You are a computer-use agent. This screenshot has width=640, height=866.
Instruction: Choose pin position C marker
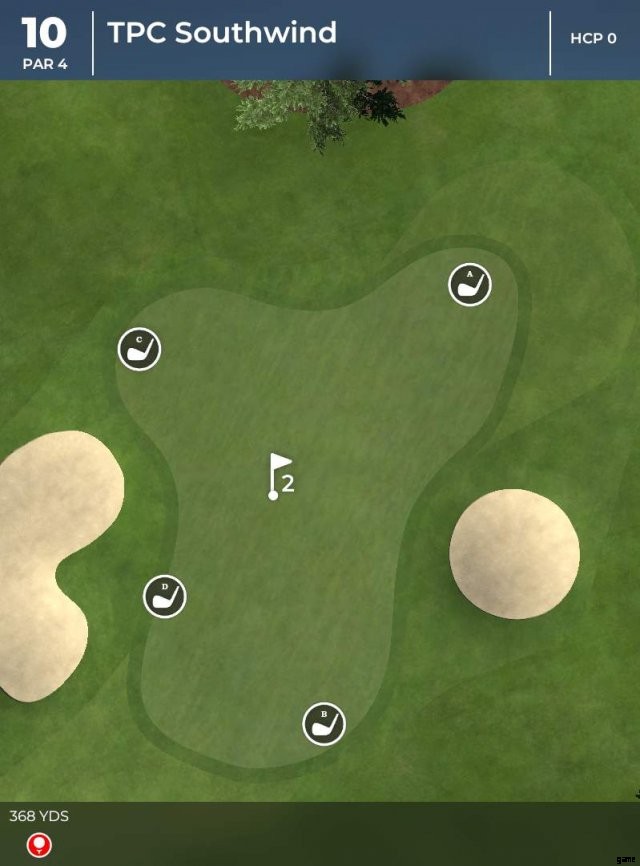[x=139, y=349]
